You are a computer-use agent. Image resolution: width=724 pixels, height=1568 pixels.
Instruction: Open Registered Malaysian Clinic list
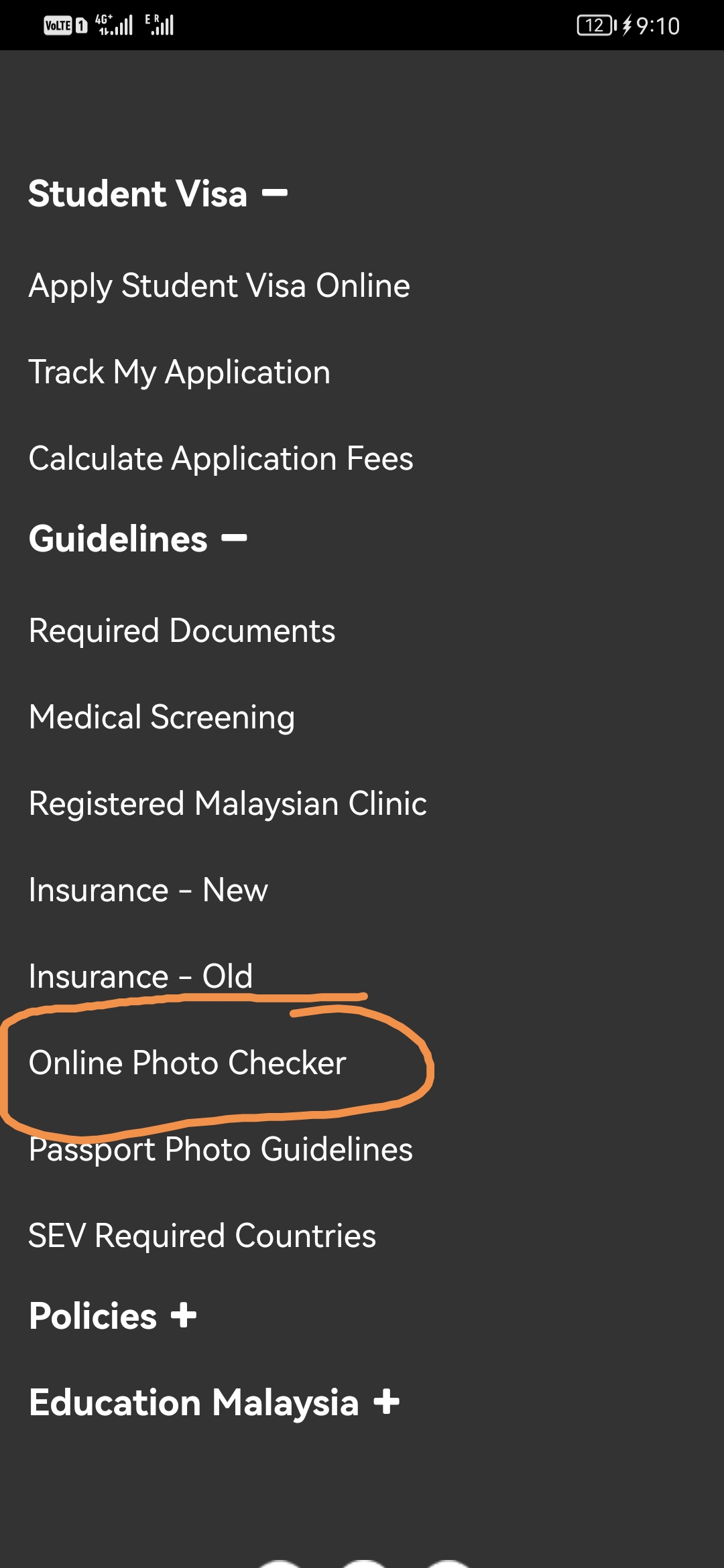coord(227,804)
